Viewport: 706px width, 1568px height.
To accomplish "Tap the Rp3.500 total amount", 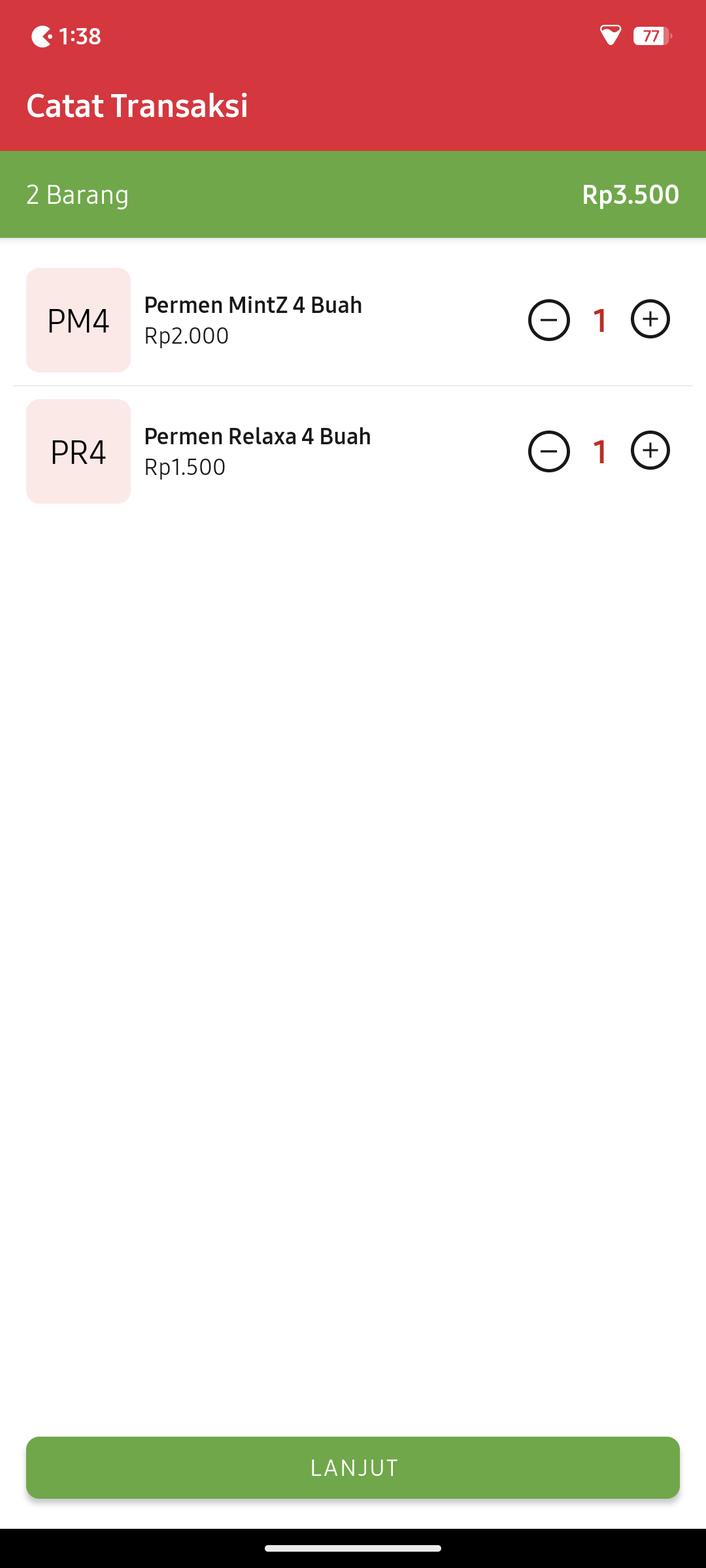I will [x=630, y=194].
